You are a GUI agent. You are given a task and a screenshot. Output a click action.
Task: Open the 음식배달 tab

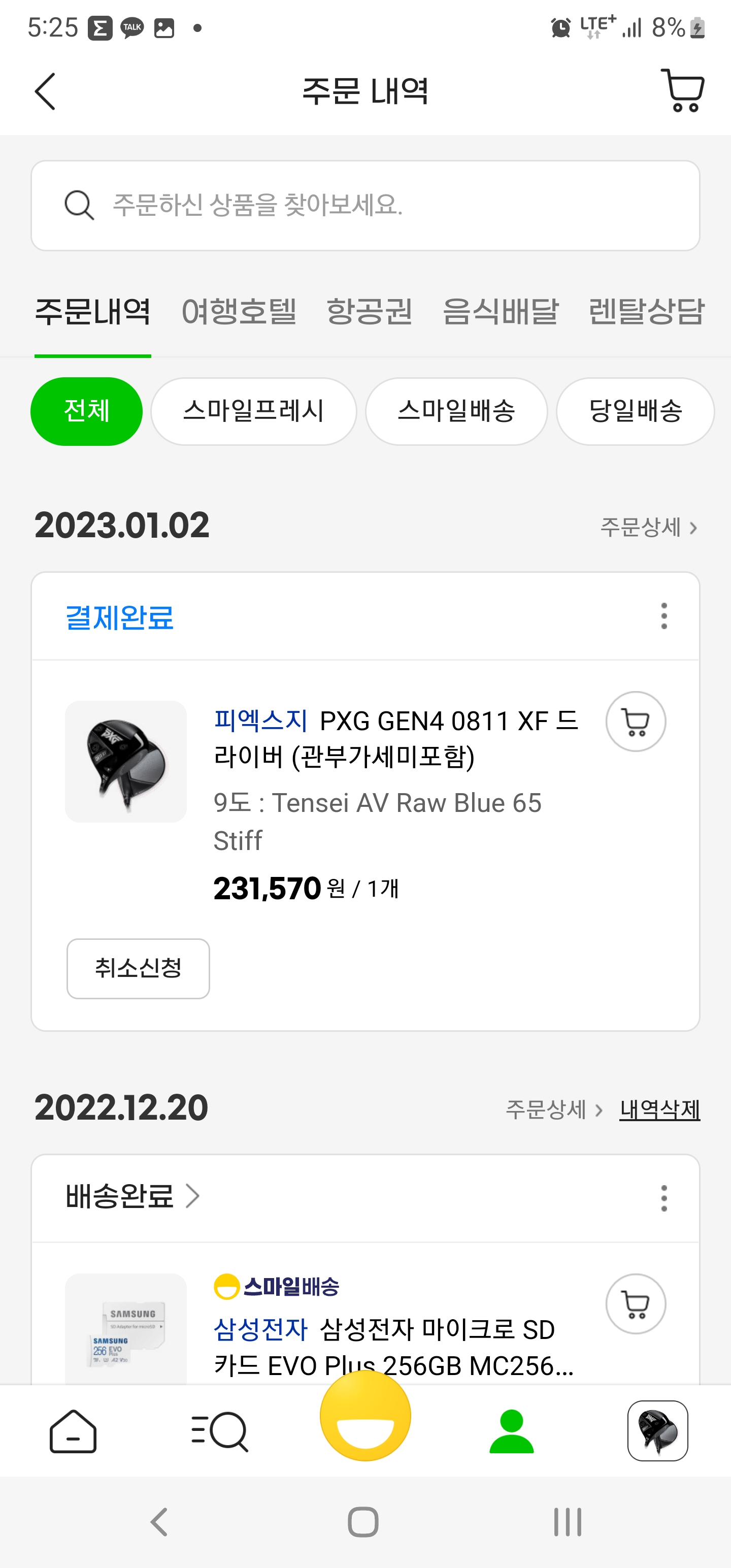[500, 312]
